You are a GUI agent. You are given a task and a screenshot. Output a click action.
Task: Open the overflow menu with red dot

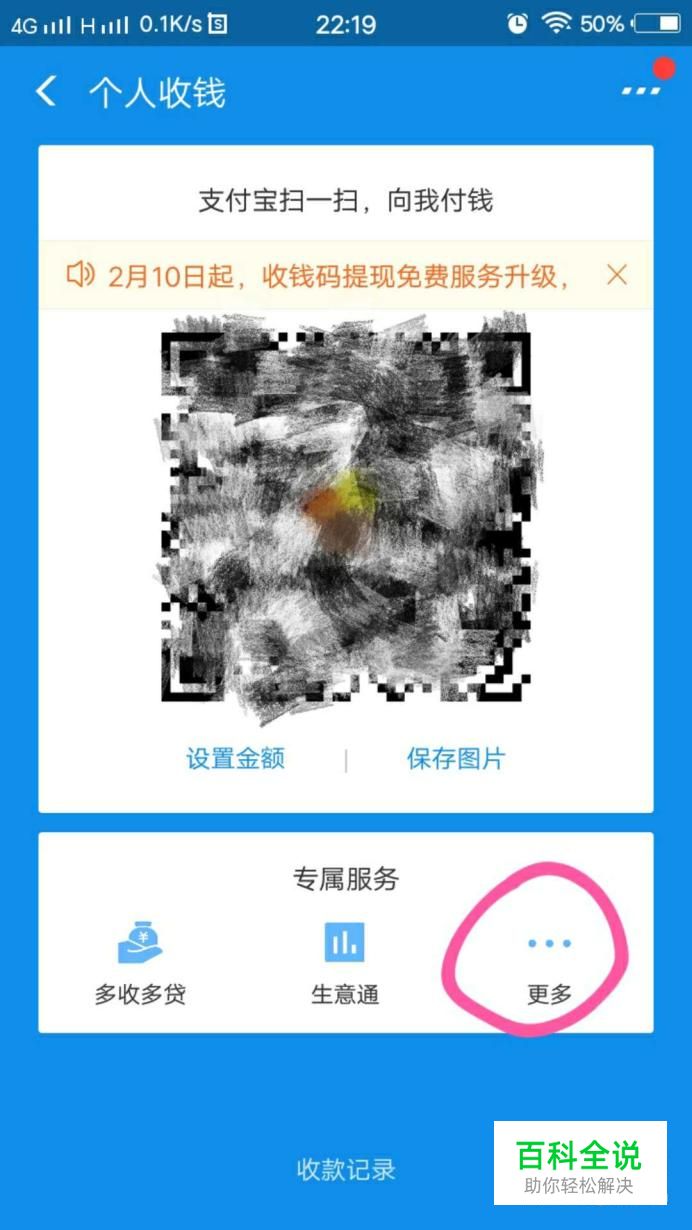641,90
